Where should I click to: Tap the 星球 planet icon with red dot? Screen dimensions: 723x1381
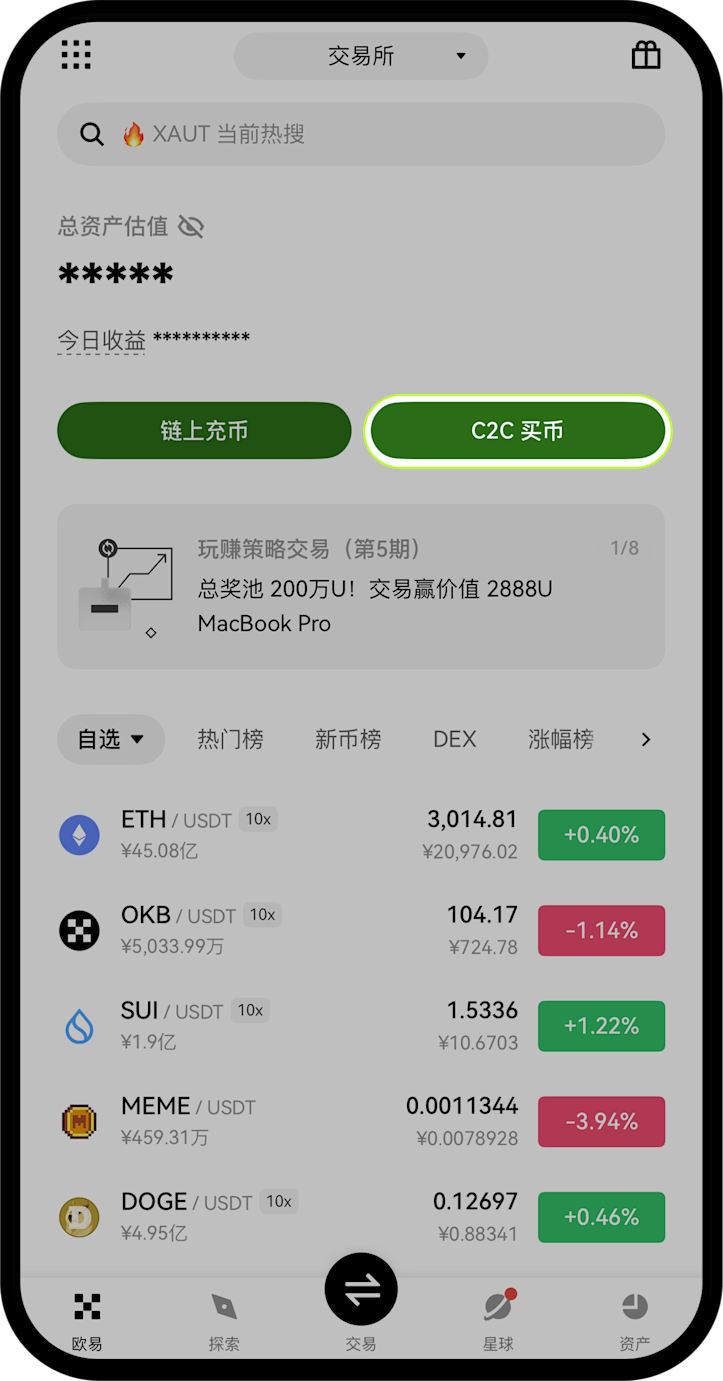point(498,1305)
